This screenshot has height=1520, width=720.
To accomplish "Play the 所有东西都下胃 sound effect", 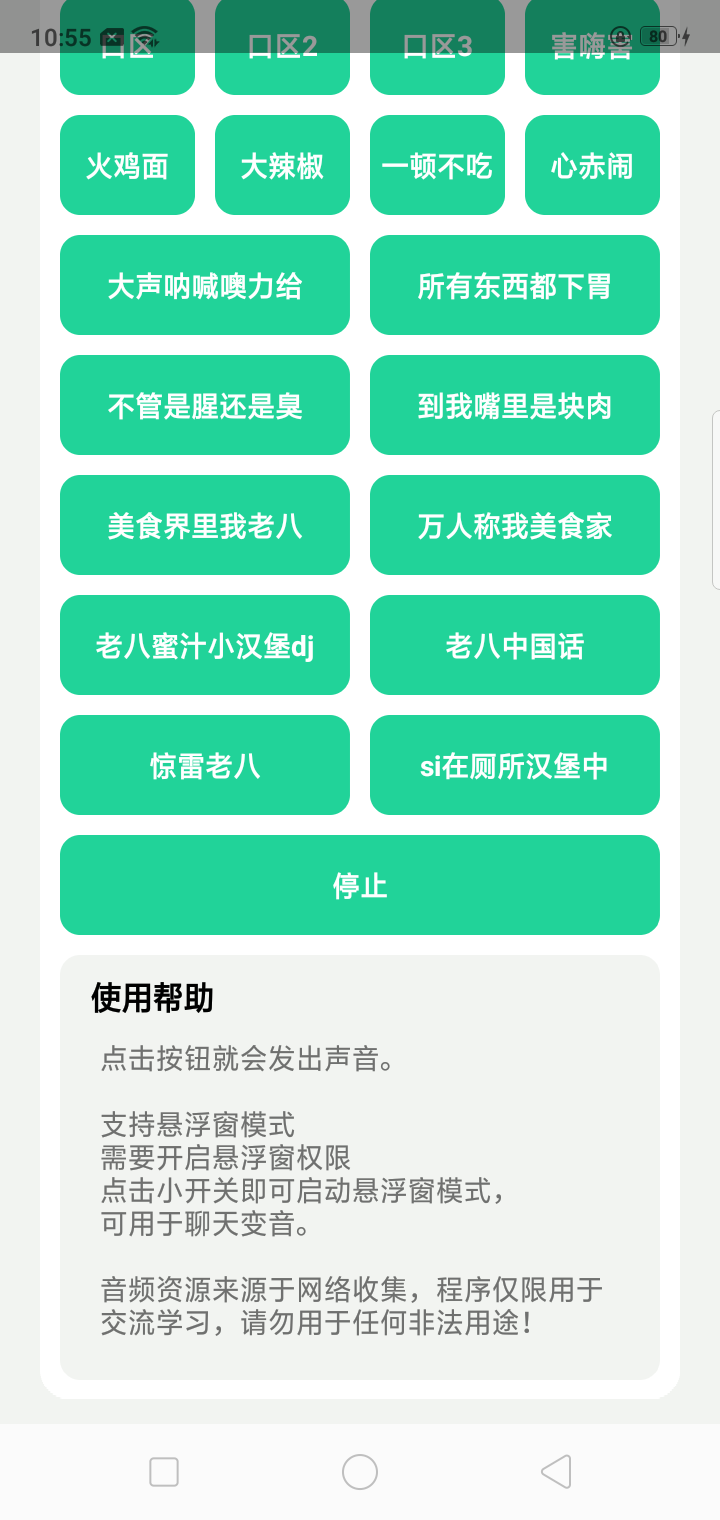I will click(x=514, y=285).
